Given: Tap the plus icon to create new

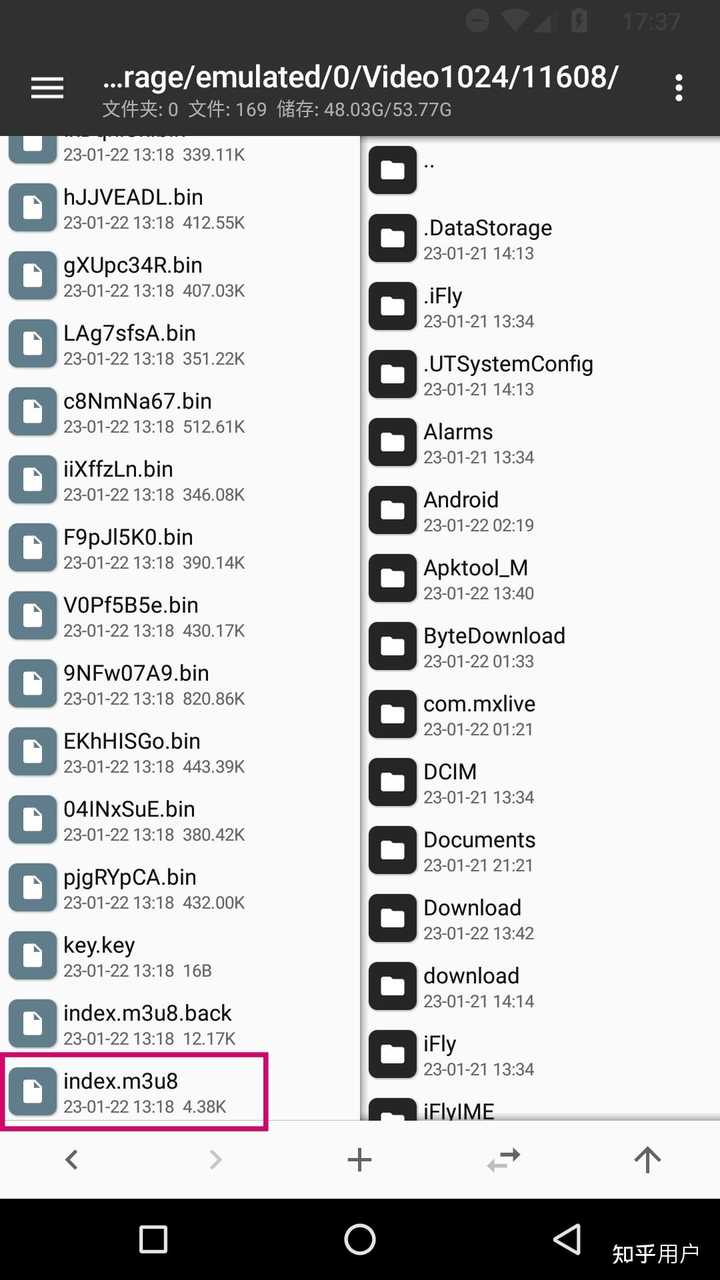Looking at the screenshot, I should point(359,1160).
